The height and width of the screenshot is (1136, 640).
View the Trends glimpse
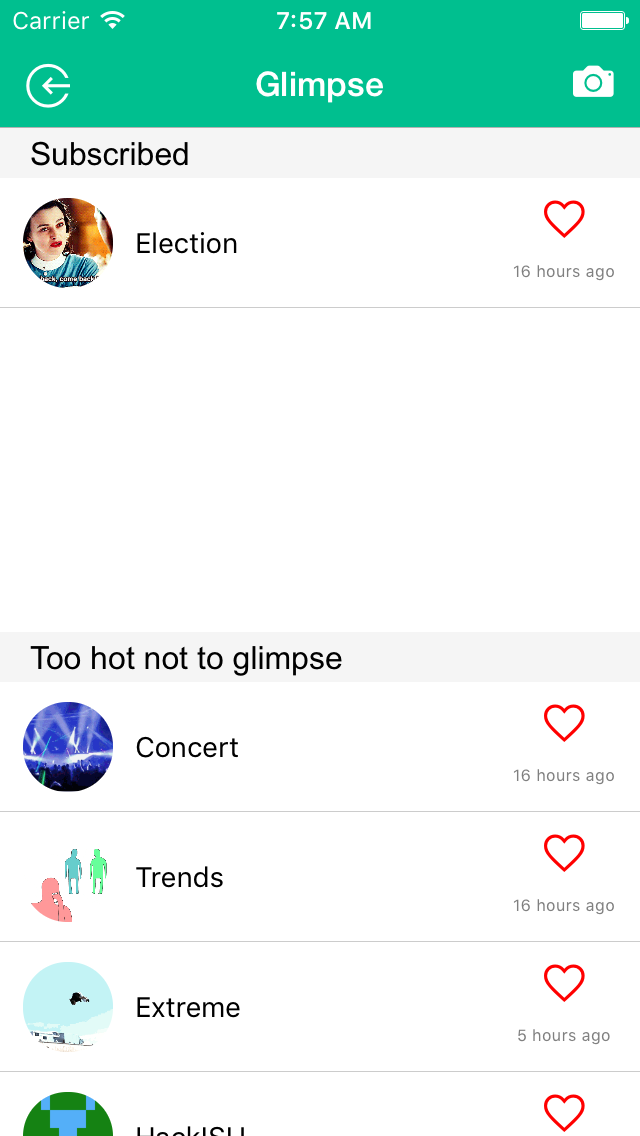point(180,878)
